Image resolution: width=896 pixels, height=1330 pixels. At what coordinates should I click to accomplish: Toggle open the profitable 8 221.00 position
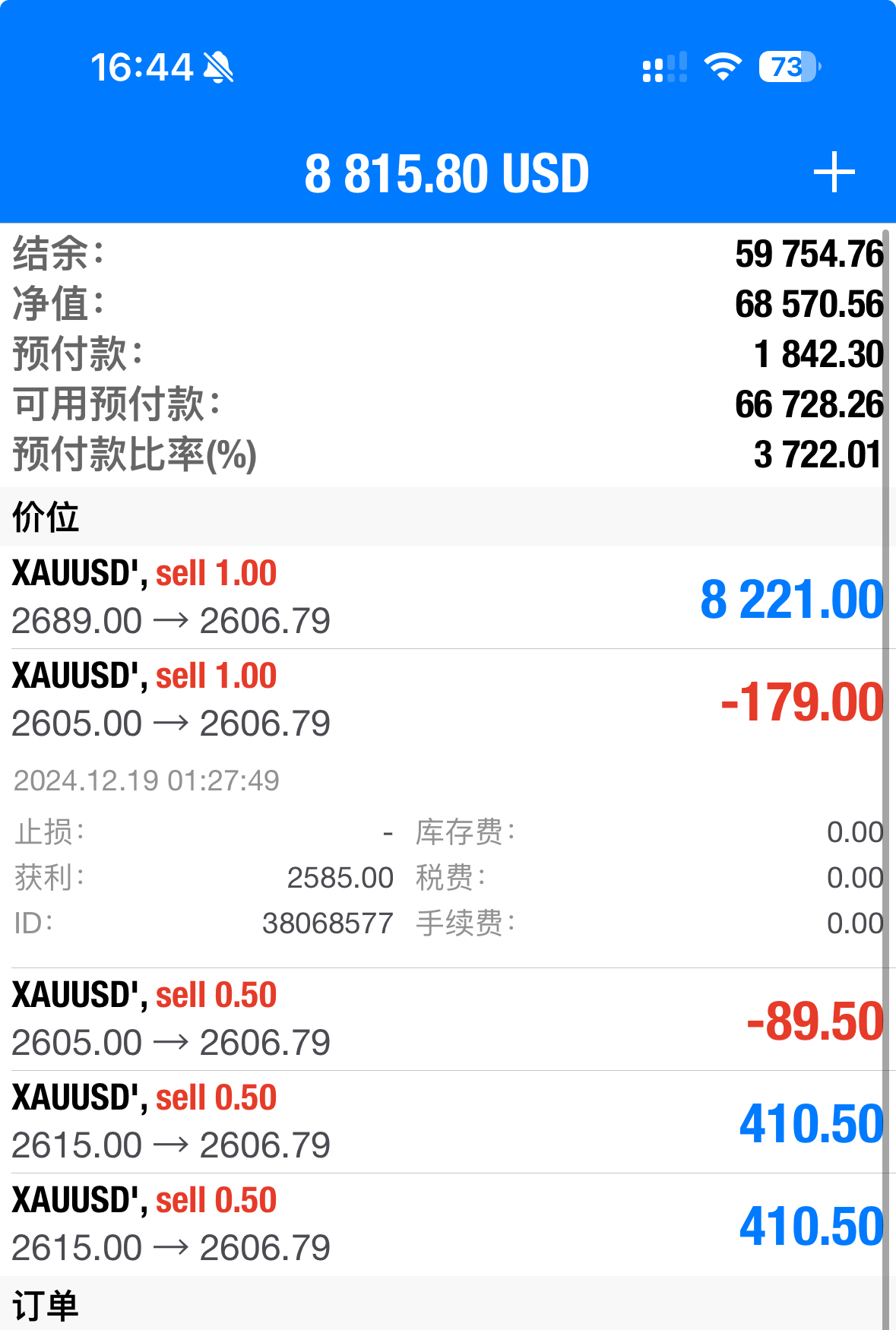448,597
